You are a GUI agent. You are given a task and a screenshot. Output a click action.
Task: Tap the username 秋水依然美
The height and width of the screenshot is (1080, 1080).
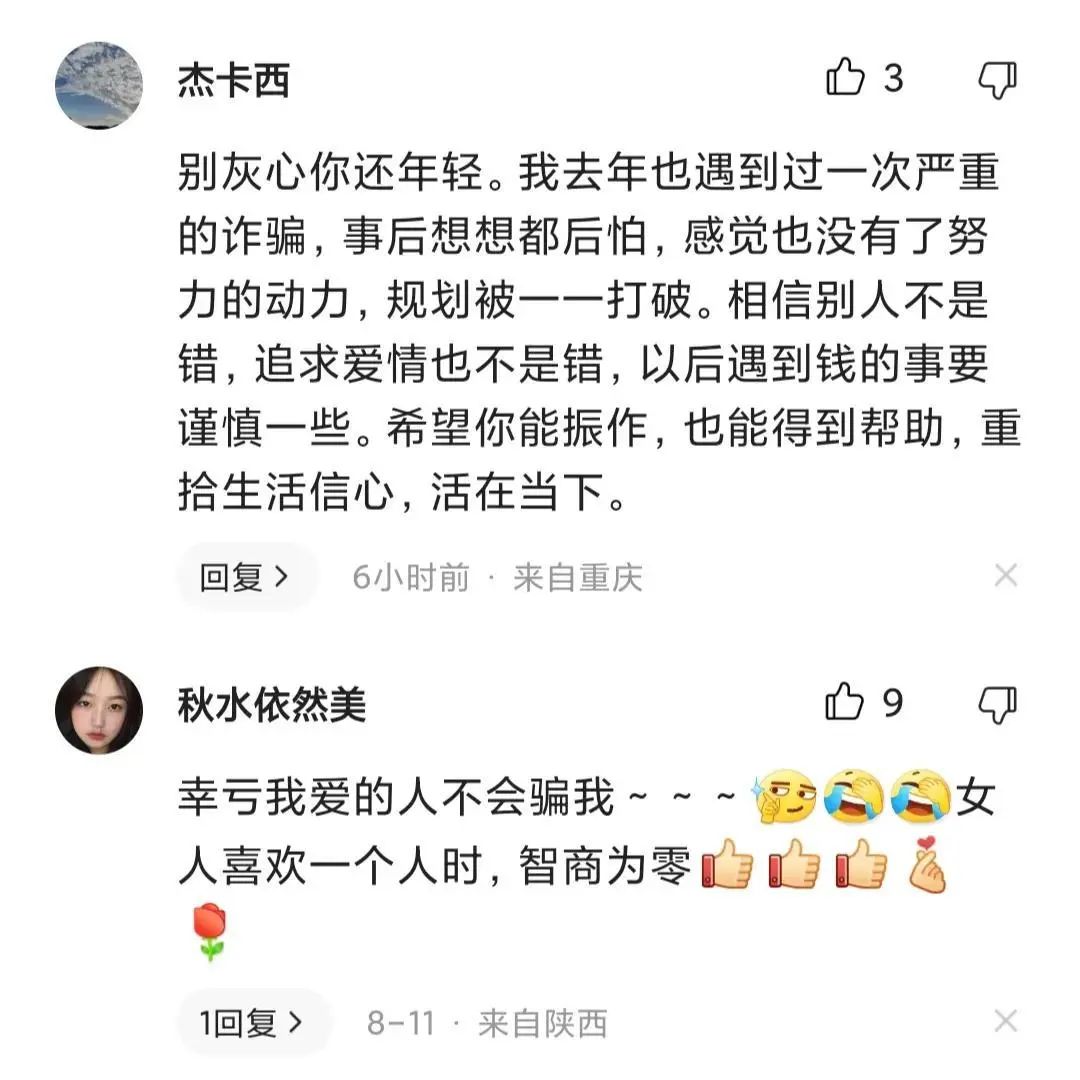(x=271, y=706)
